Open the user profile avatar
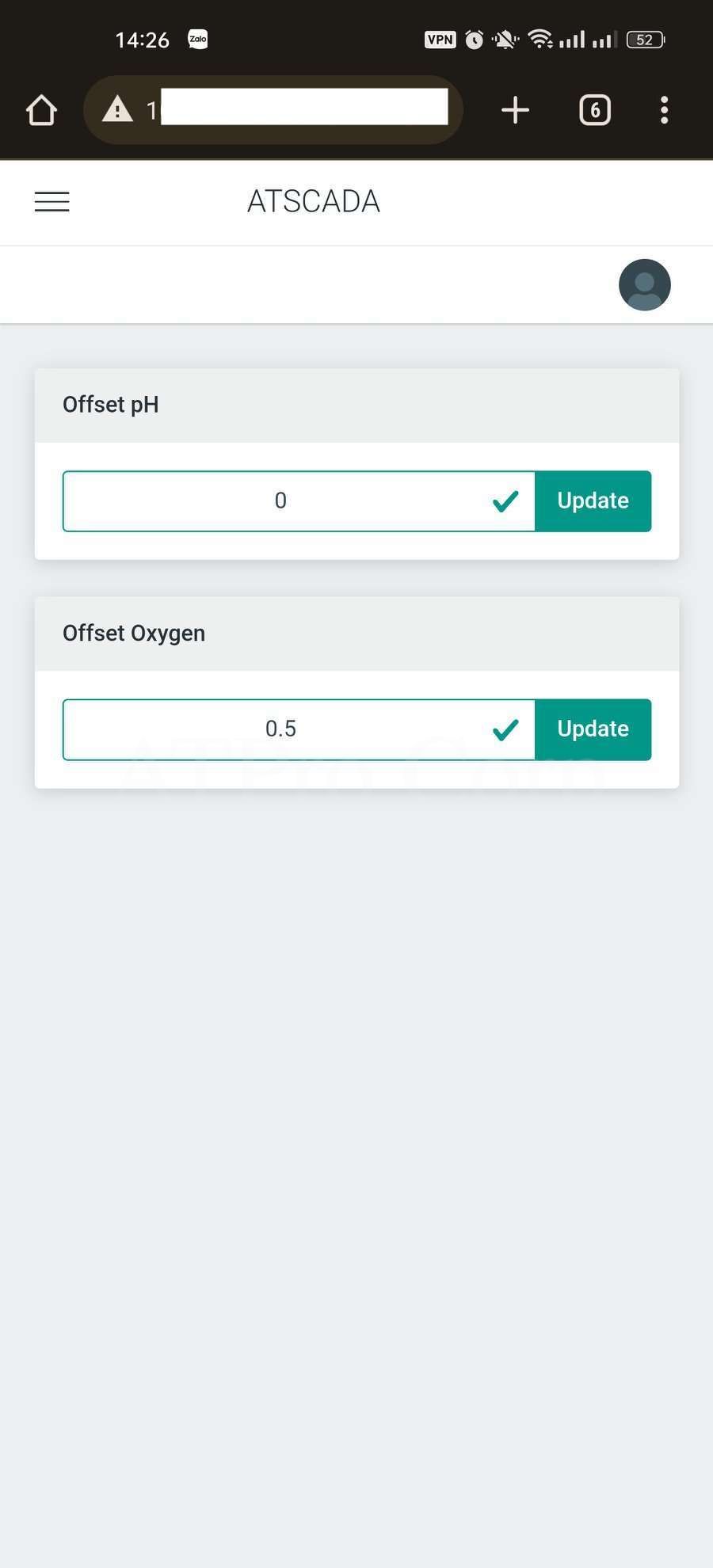Viewport: 713px width, 1568px height. coord(644,284)
